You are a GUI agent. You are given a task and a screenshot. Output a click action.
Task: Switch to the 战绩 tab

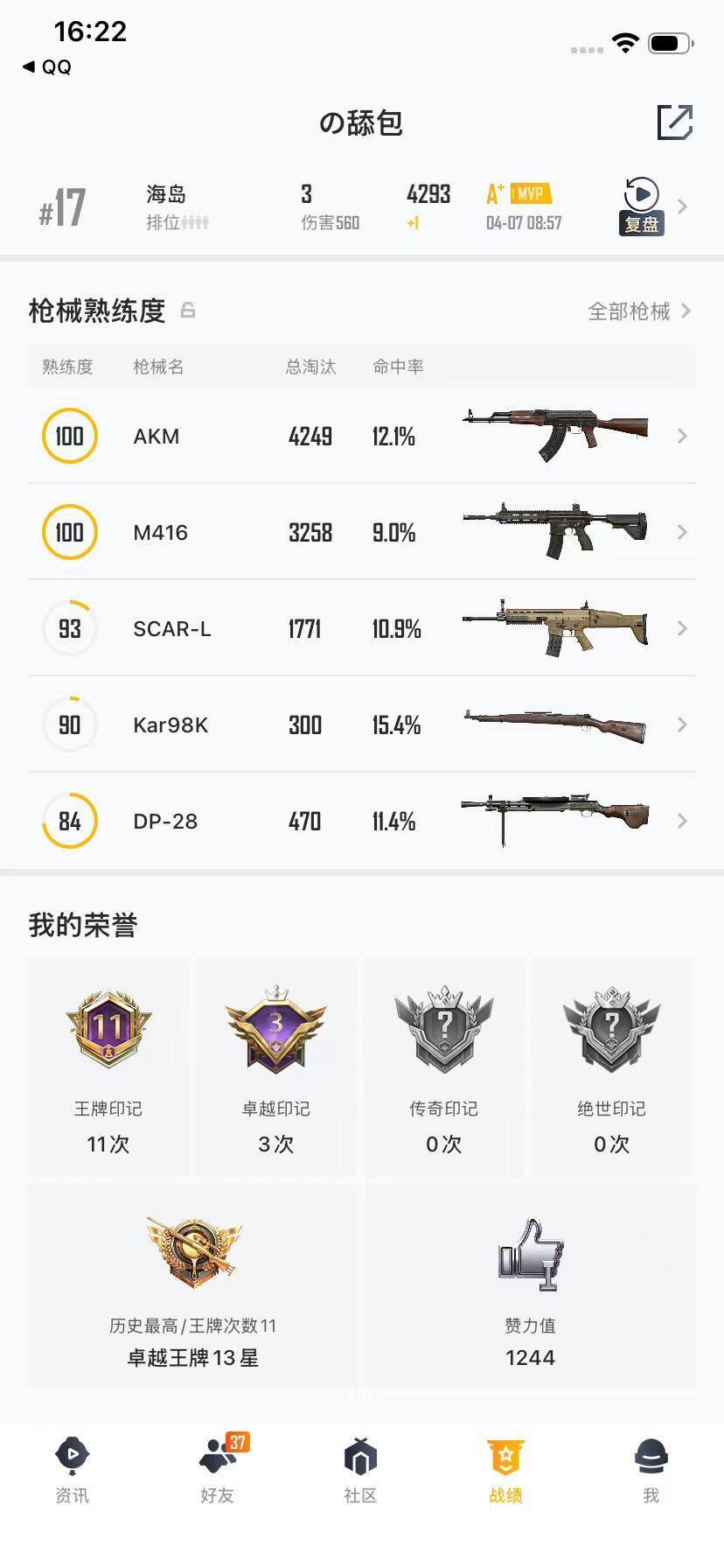[x=505, y=1455]
